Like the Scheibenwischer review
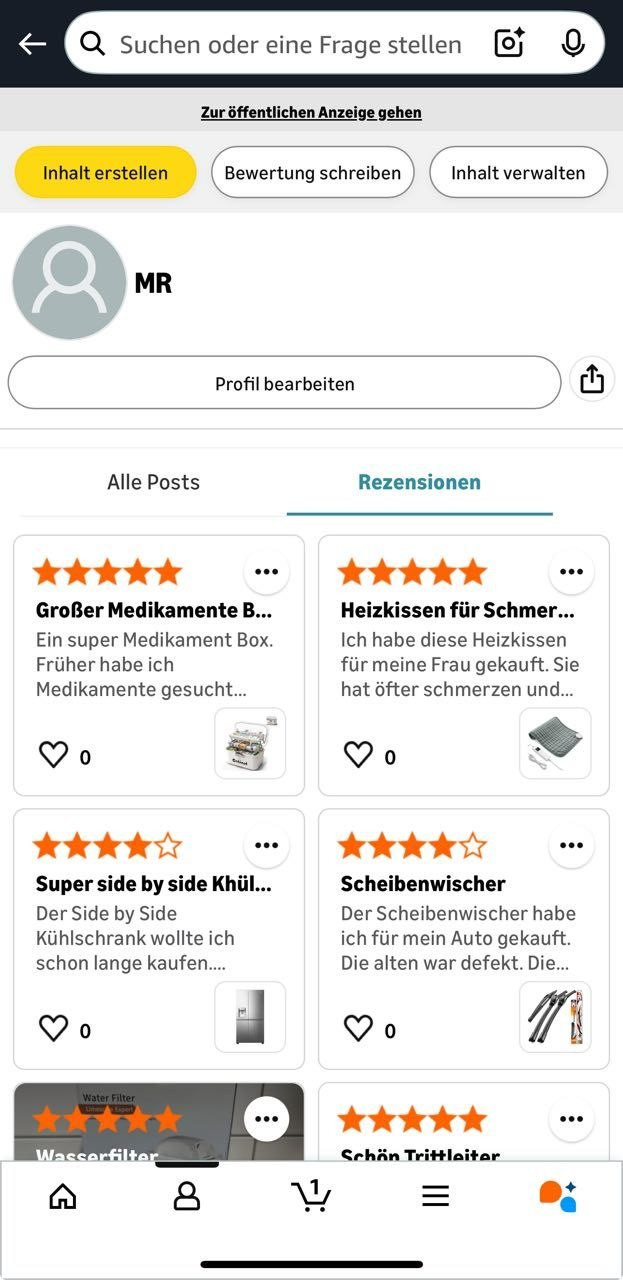This screenshot has width=623, height=1280. coord(358,1028)
